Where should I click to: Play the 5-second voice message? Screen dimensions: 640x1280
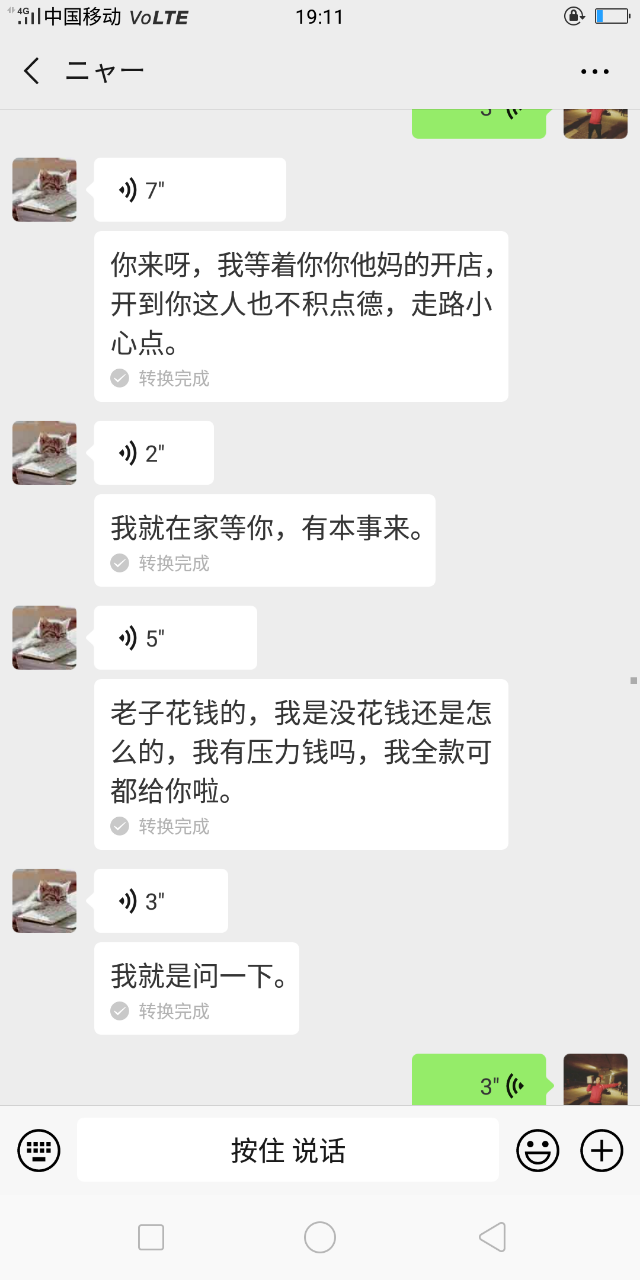point(175,638)
